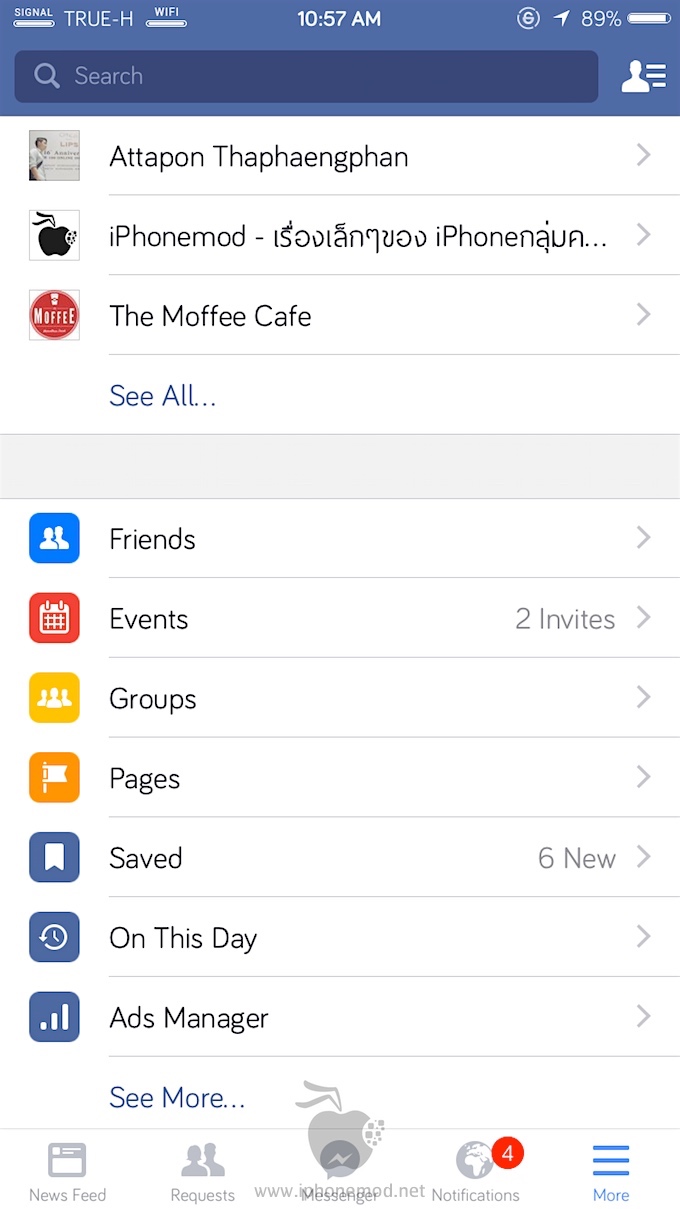
Task: Expand the list with See More
Action: pos(177,1098)
